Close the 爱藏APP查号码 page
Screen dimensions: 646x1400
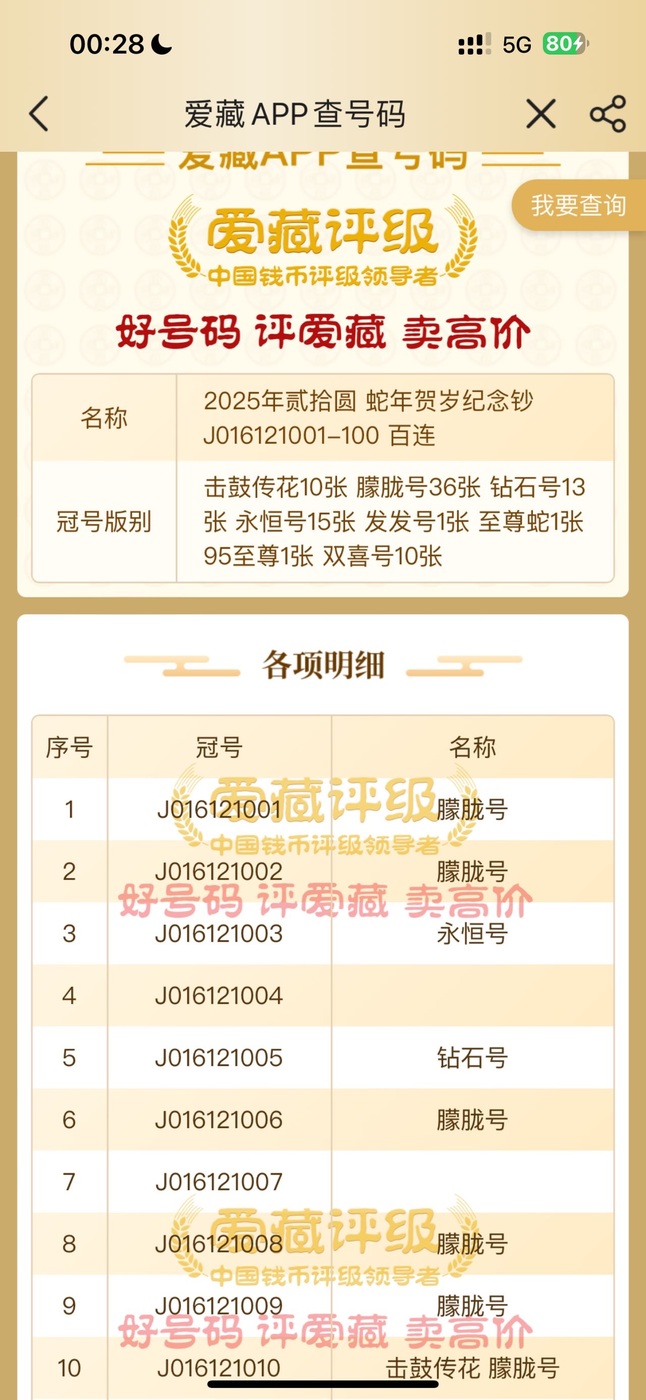541,114
